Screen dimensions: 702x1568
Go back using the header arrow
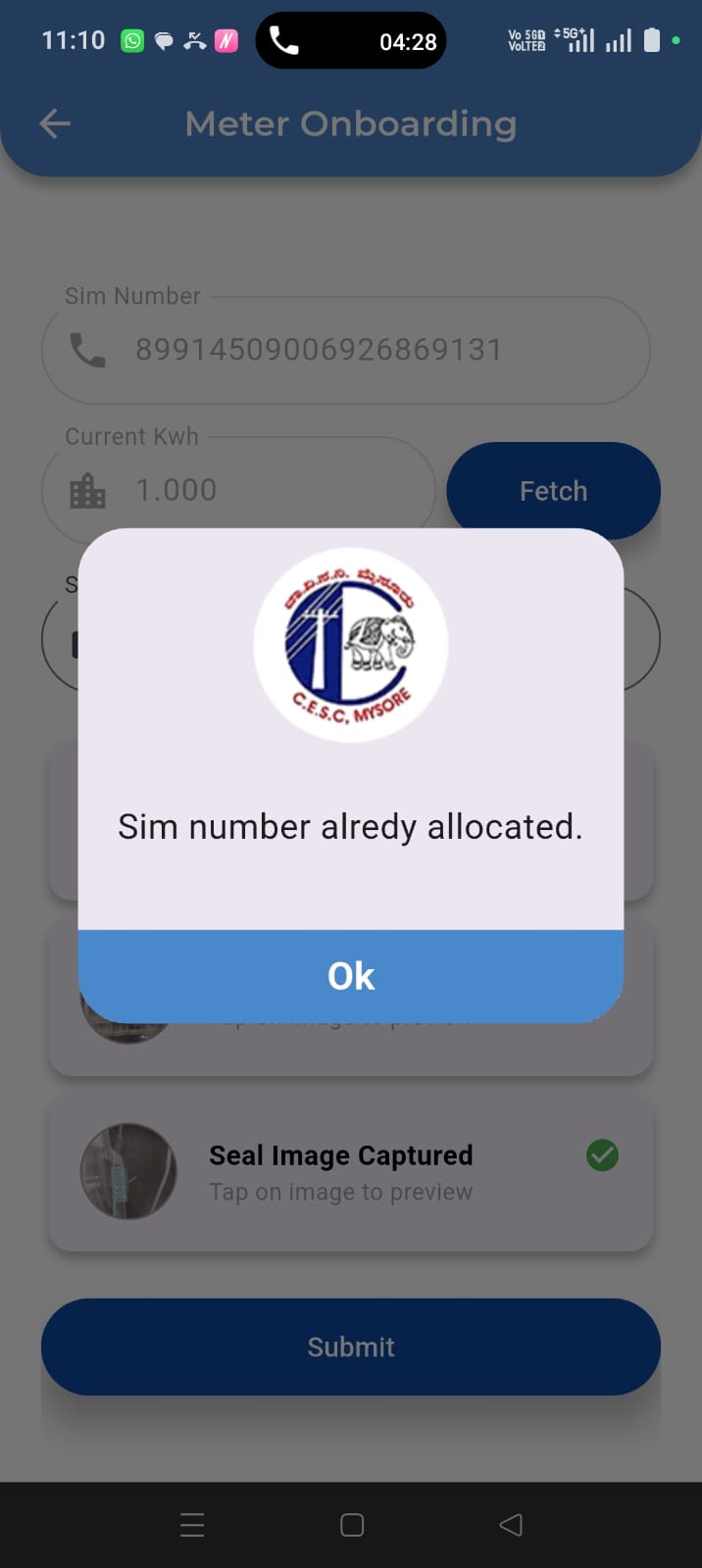[55, 123]
